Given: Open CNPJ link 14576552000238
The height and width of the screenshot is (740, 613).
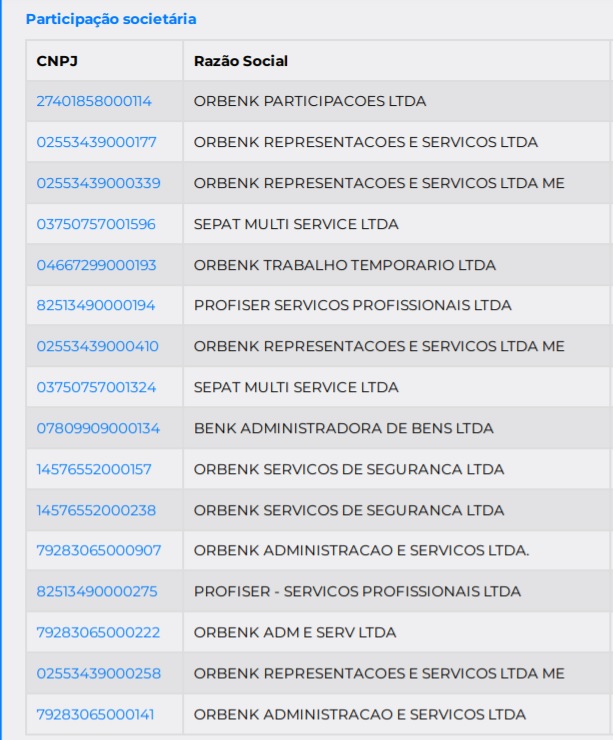Looking at the screenshot, I should [x=96, y=510].
